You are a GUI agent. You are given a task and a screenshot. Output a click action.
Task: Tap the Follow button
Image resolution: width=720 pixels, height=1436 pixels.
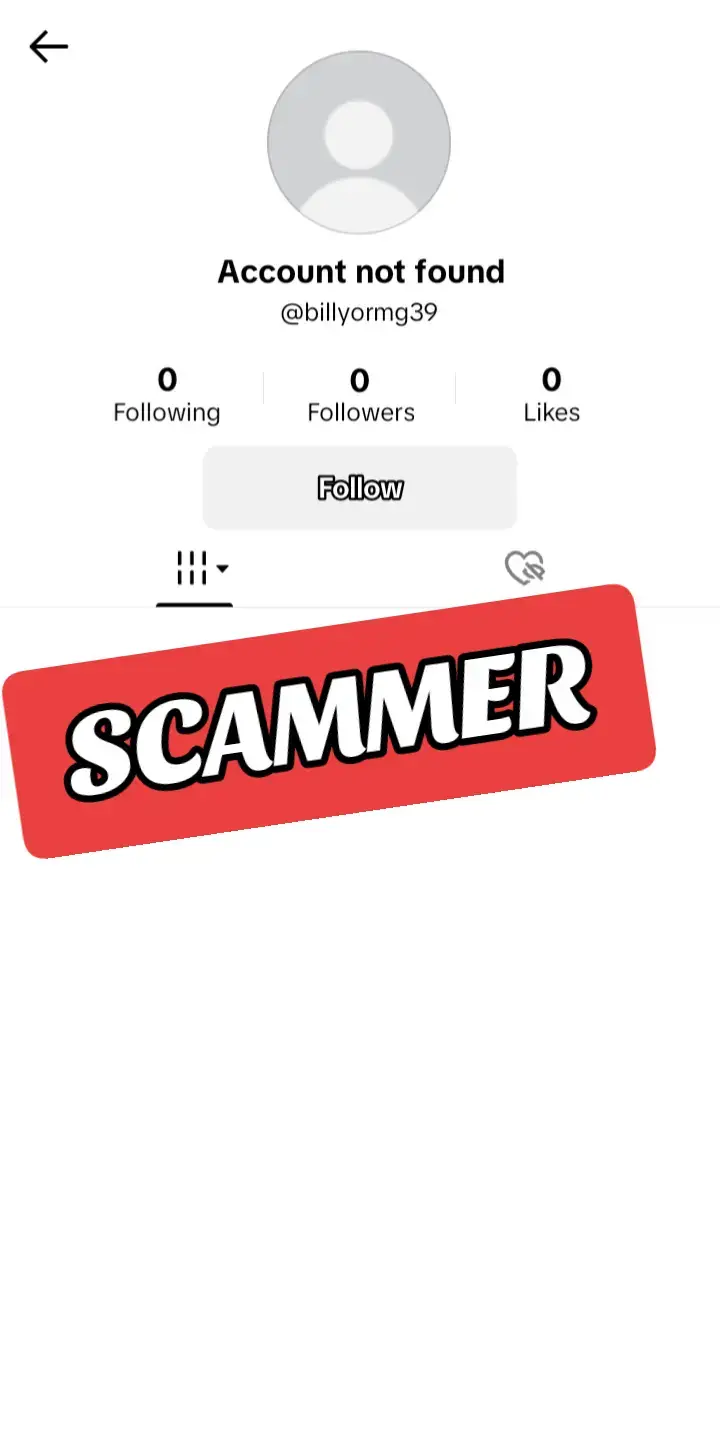click(x=360, y=488)
